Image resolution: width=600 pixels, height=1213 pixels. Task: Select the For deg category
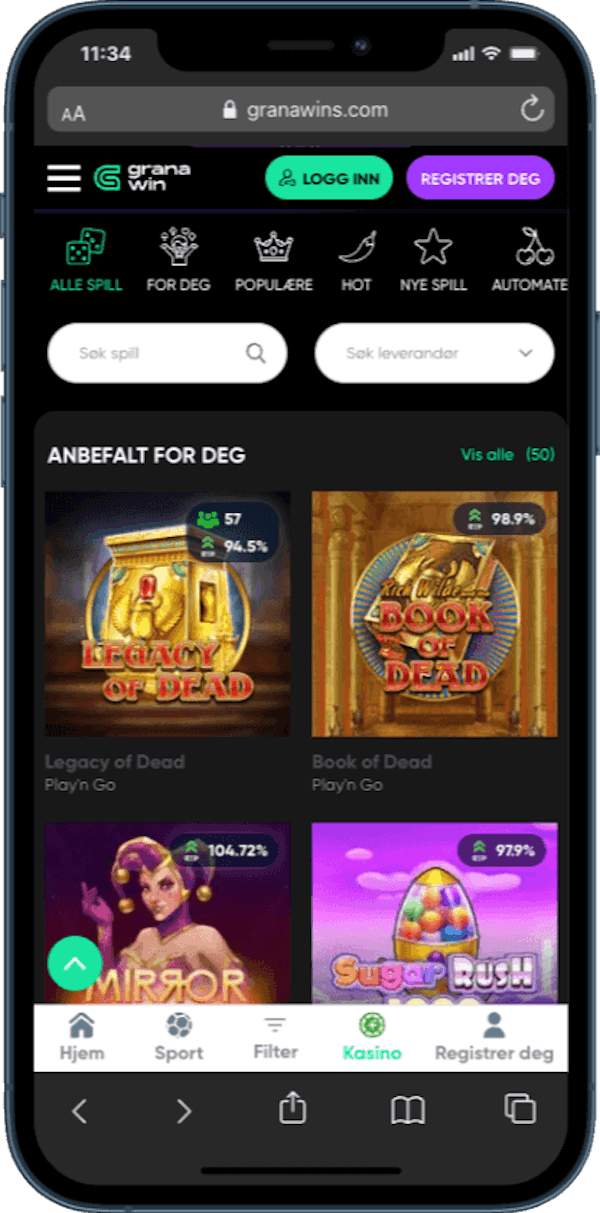pos(178,260)
